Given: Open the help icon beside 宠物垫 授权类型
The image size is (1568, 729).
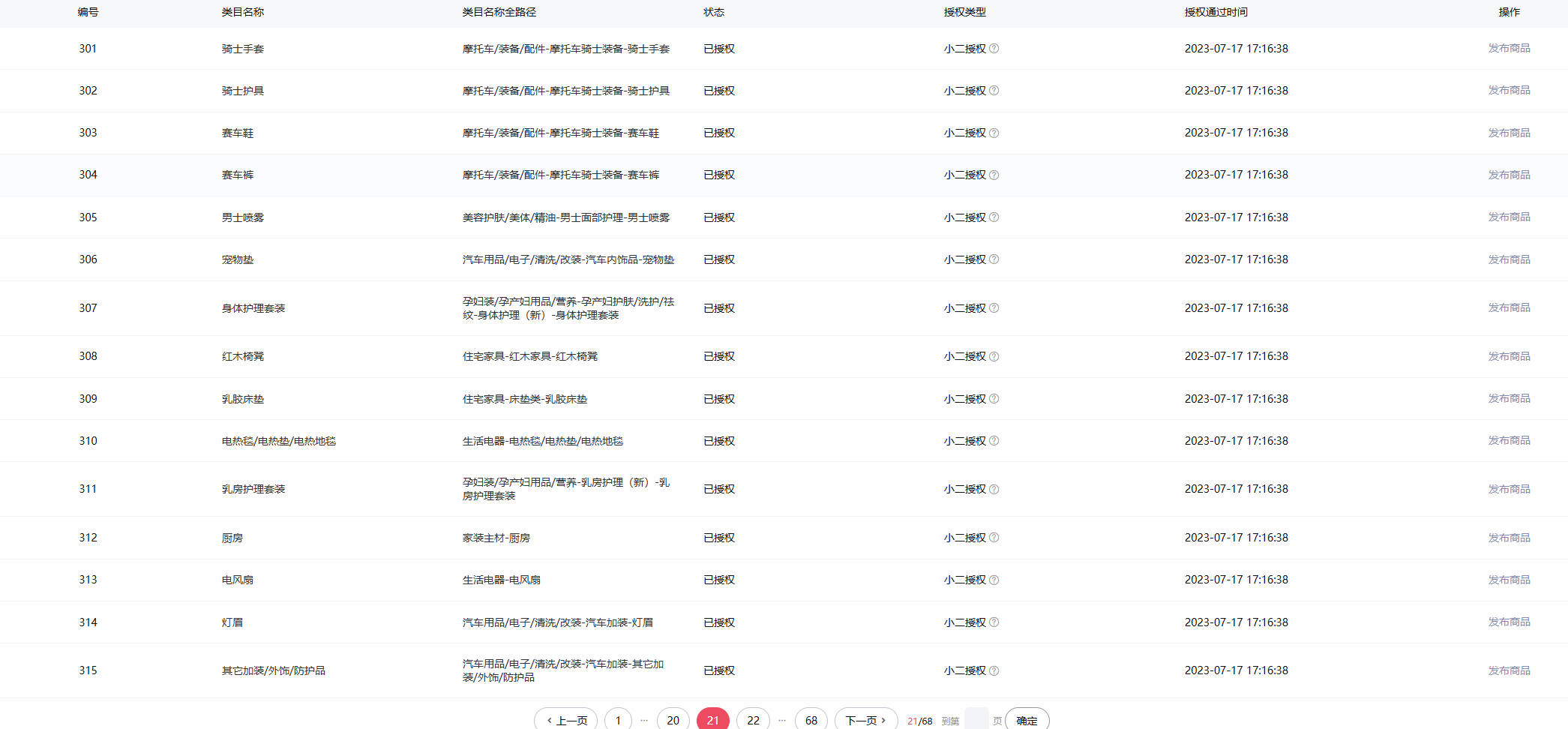Looking at the screenshot, I should coord(994,259).
